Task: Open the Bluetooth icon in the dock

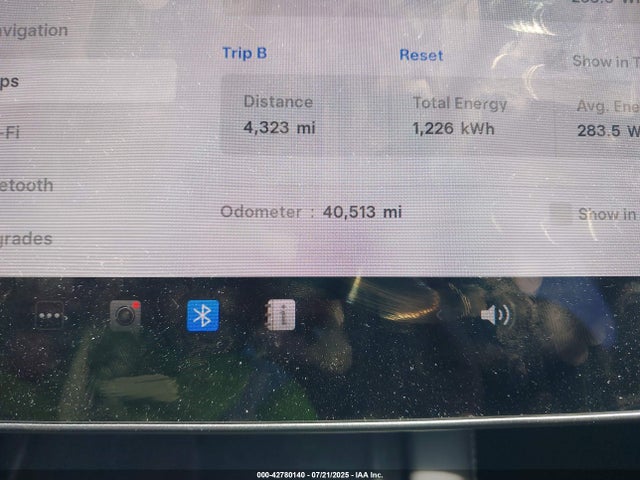Action: click(203, 315)
